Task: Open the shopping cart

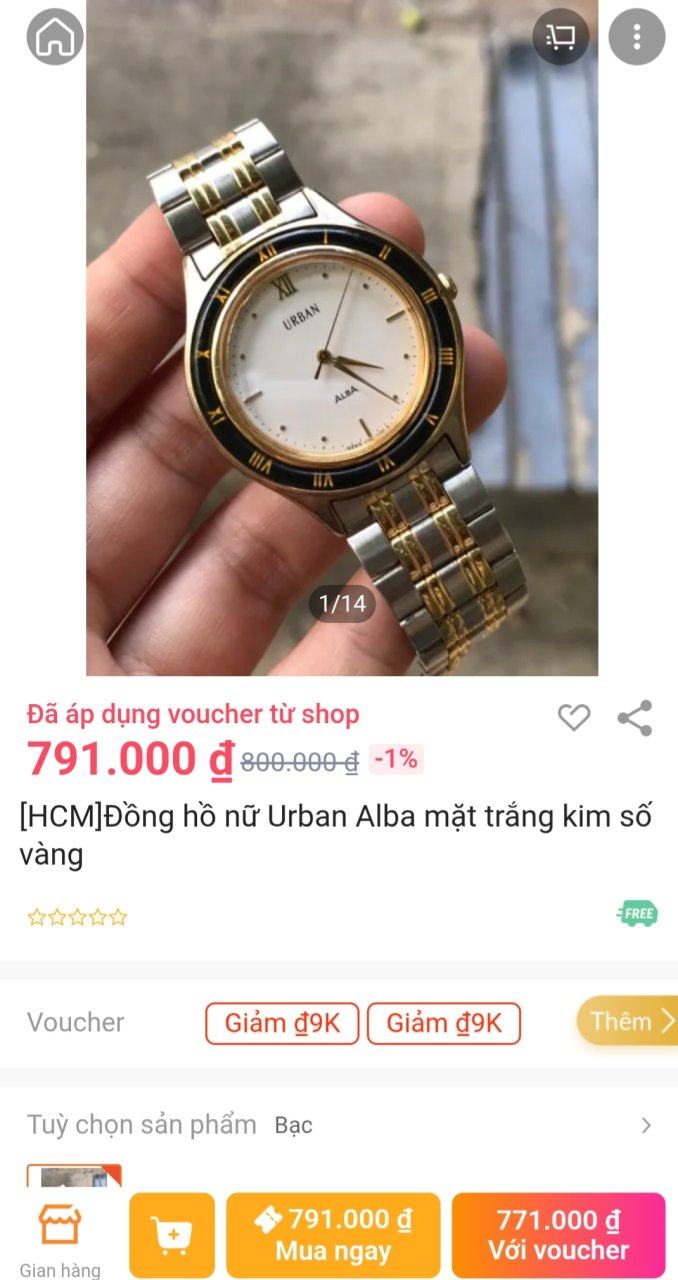Action: 560,38
